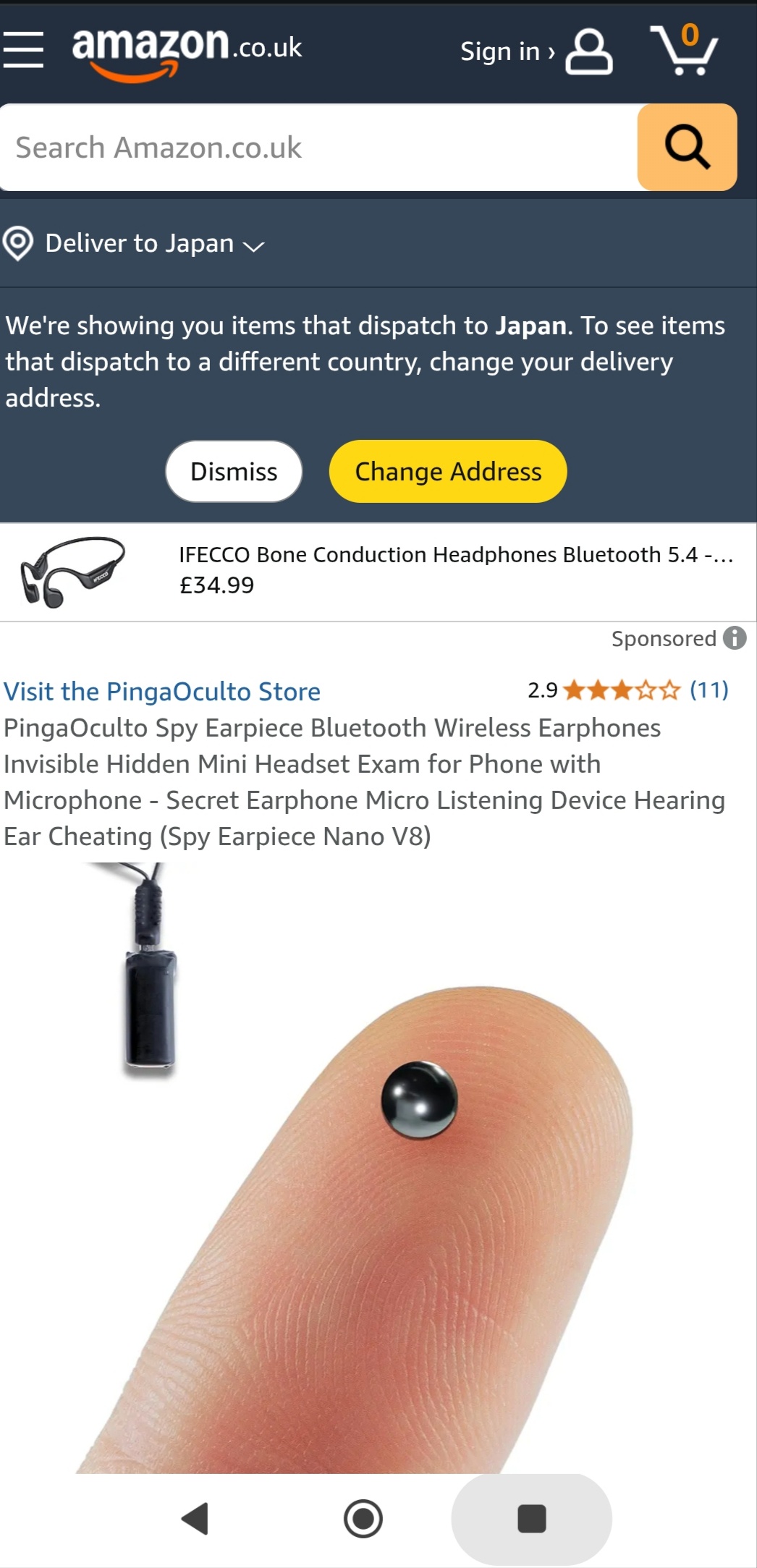
Task: Open the shopping cart
Action: (x=684, y=49)
